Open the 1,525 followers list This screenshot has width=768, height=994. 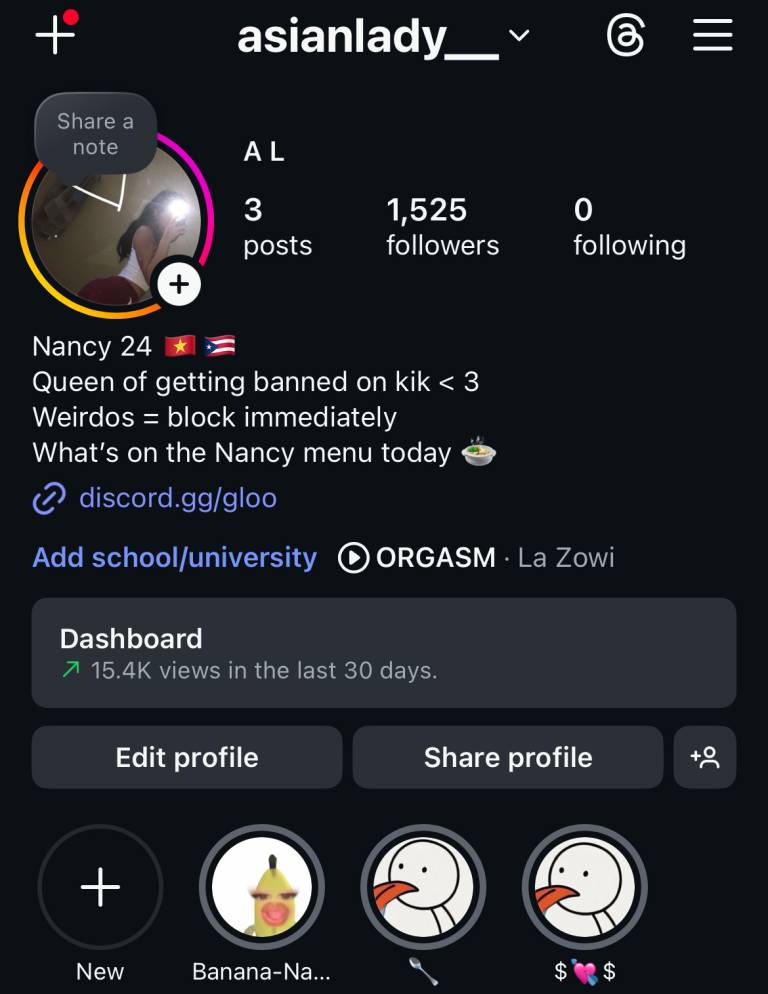click(442, 227)
